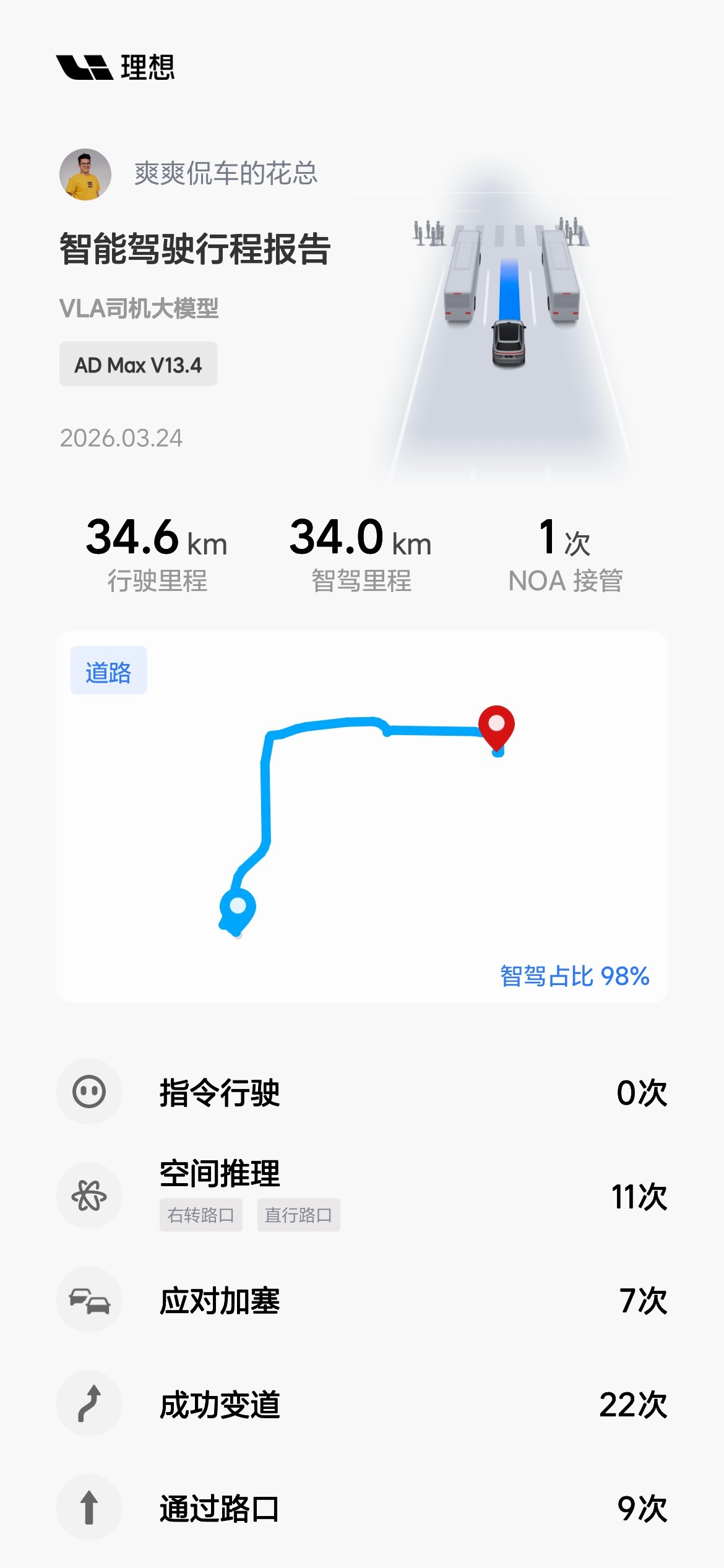Click the 爽爽侃车的花总 profile avatar
This screenshot has height=1568, width=724.
85,174
